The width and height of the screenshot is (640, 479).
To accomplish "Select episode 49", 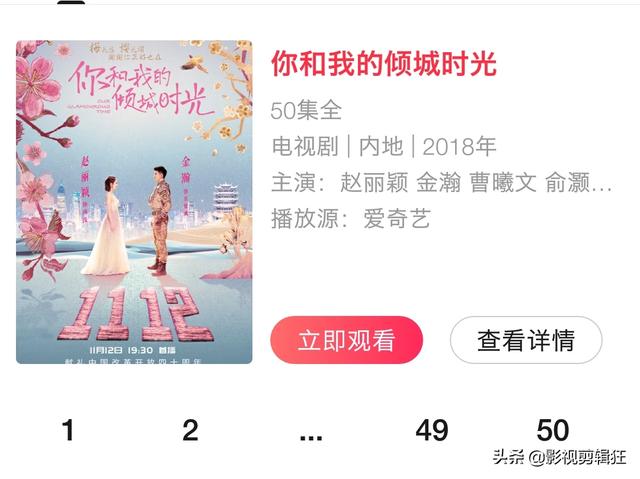I will (x=432, y=431).
